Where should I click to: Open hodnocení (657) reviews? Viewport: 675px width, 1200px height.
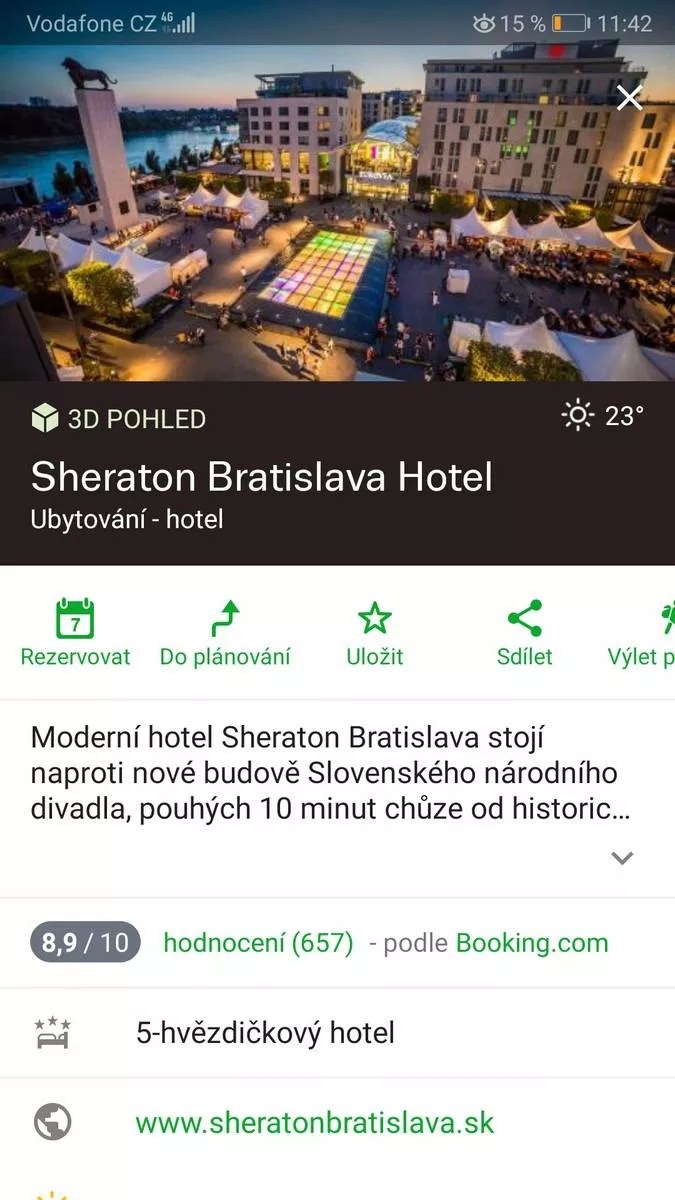258,942
